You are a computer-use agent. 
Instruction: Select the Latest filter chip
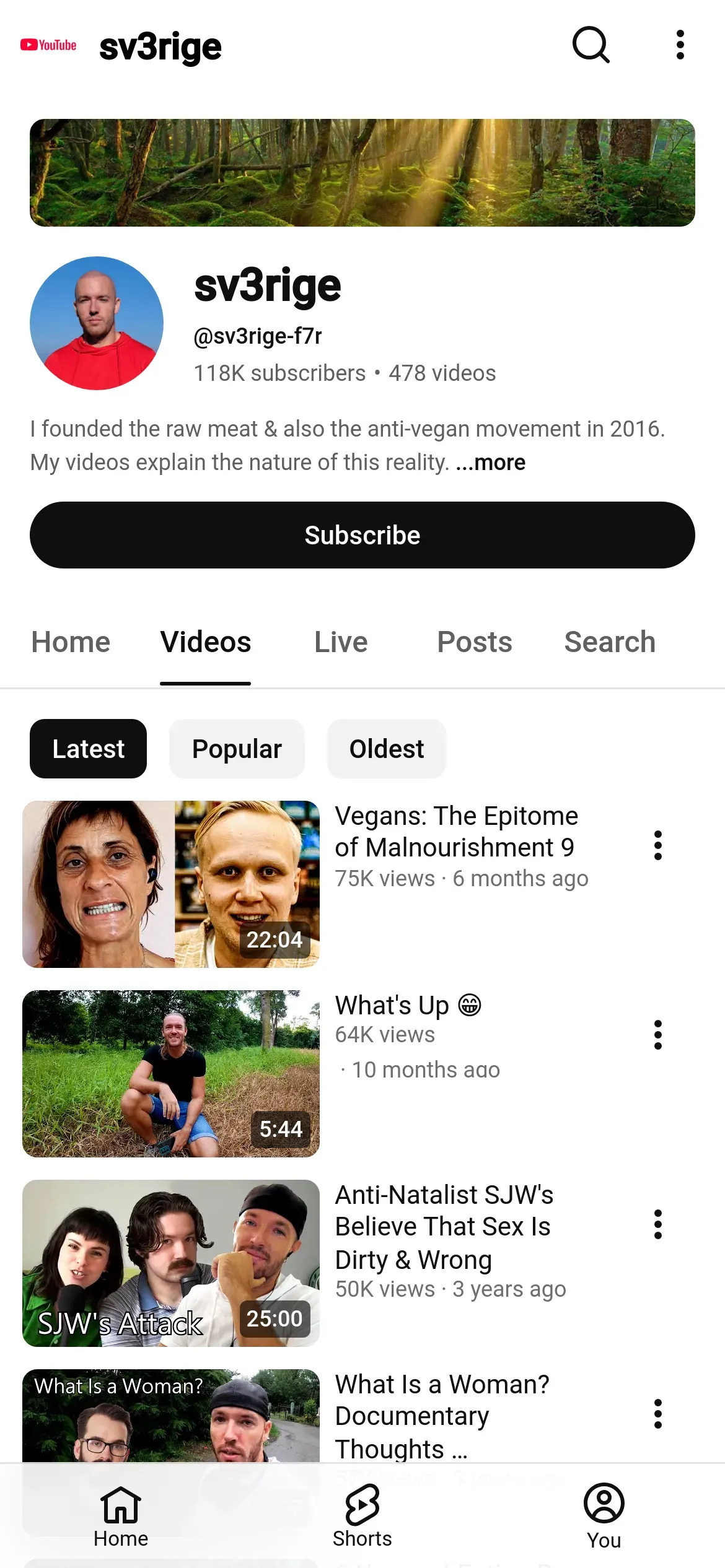tap(89, 749)
